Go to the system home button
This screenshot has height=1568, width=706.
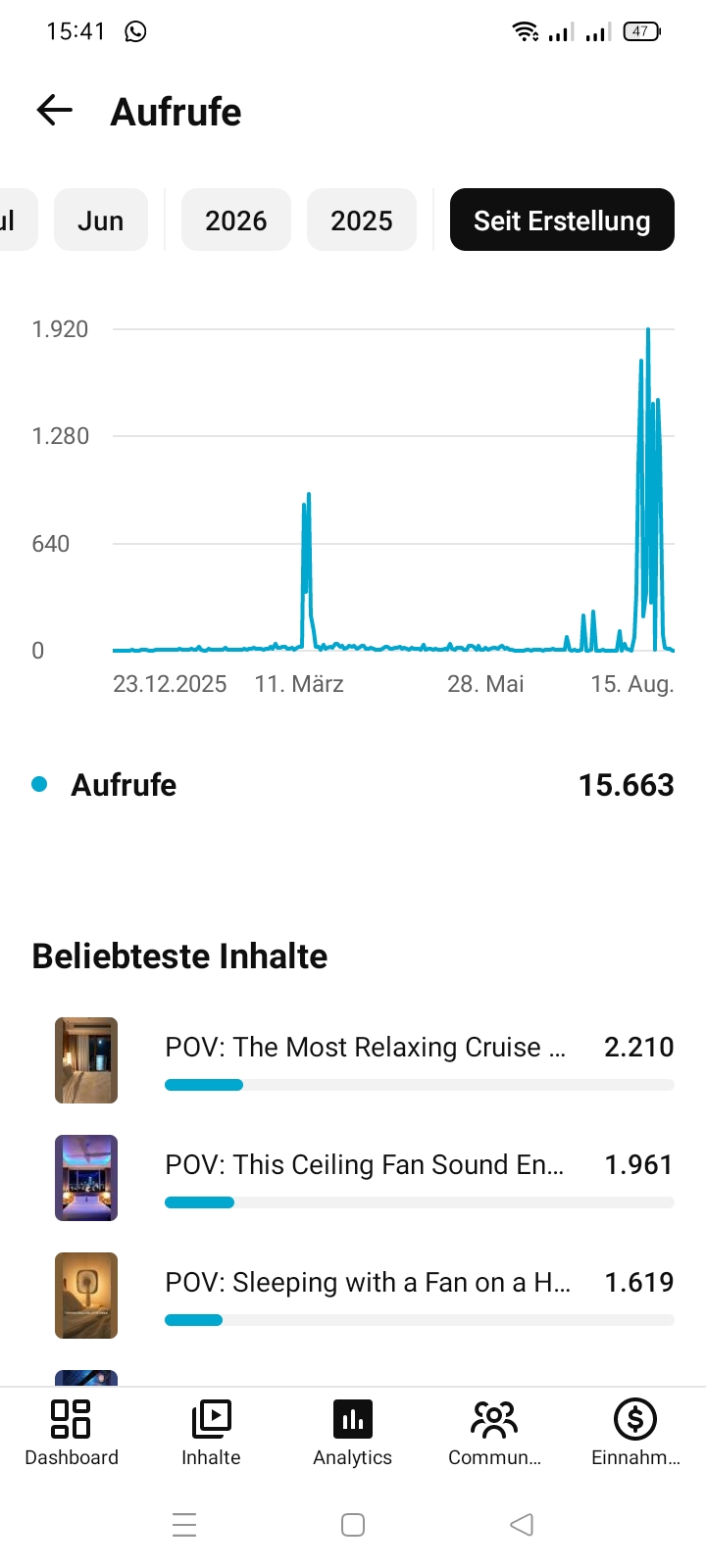(x=353, y=1525)
